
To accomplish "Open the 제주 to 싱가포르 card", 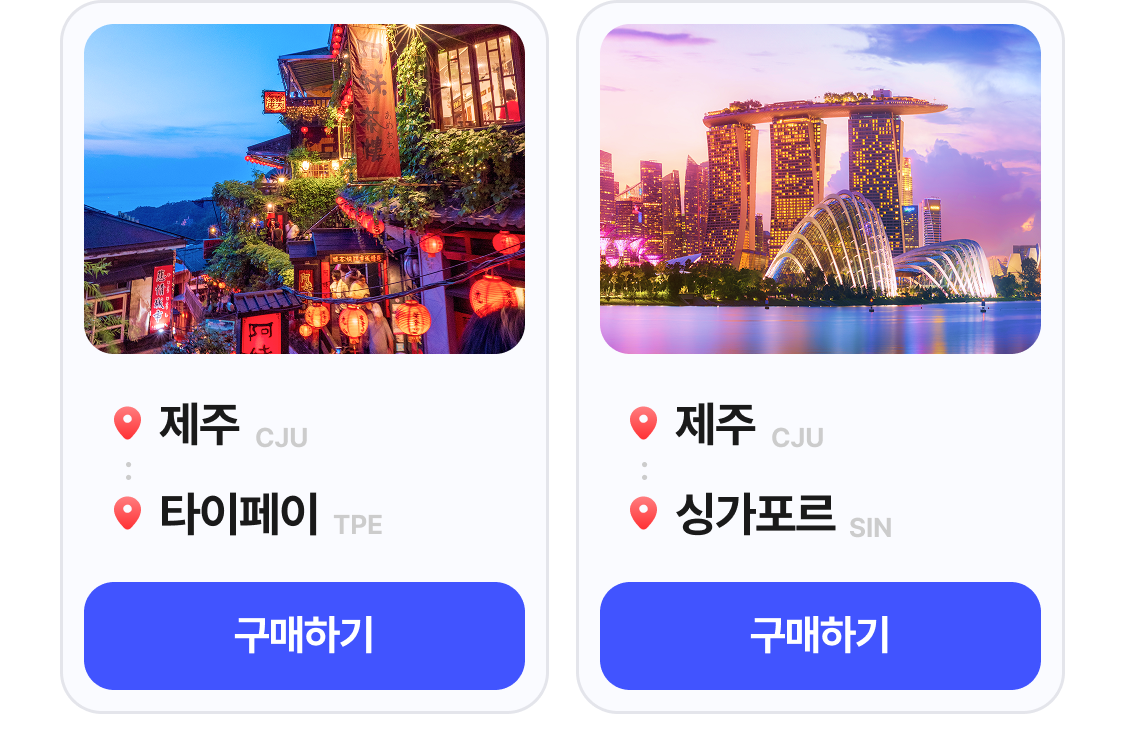I will [x=820, y=190].
